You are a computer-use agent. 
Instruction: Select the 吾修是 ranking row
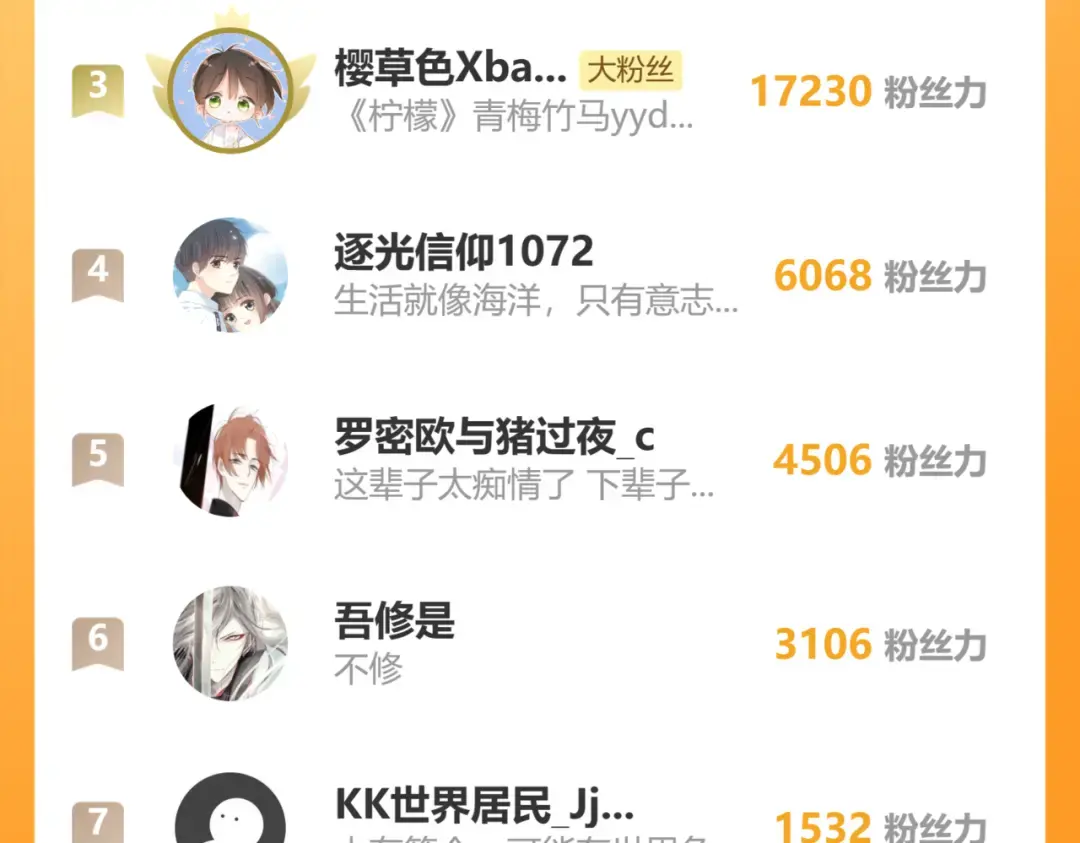point(539,643)
